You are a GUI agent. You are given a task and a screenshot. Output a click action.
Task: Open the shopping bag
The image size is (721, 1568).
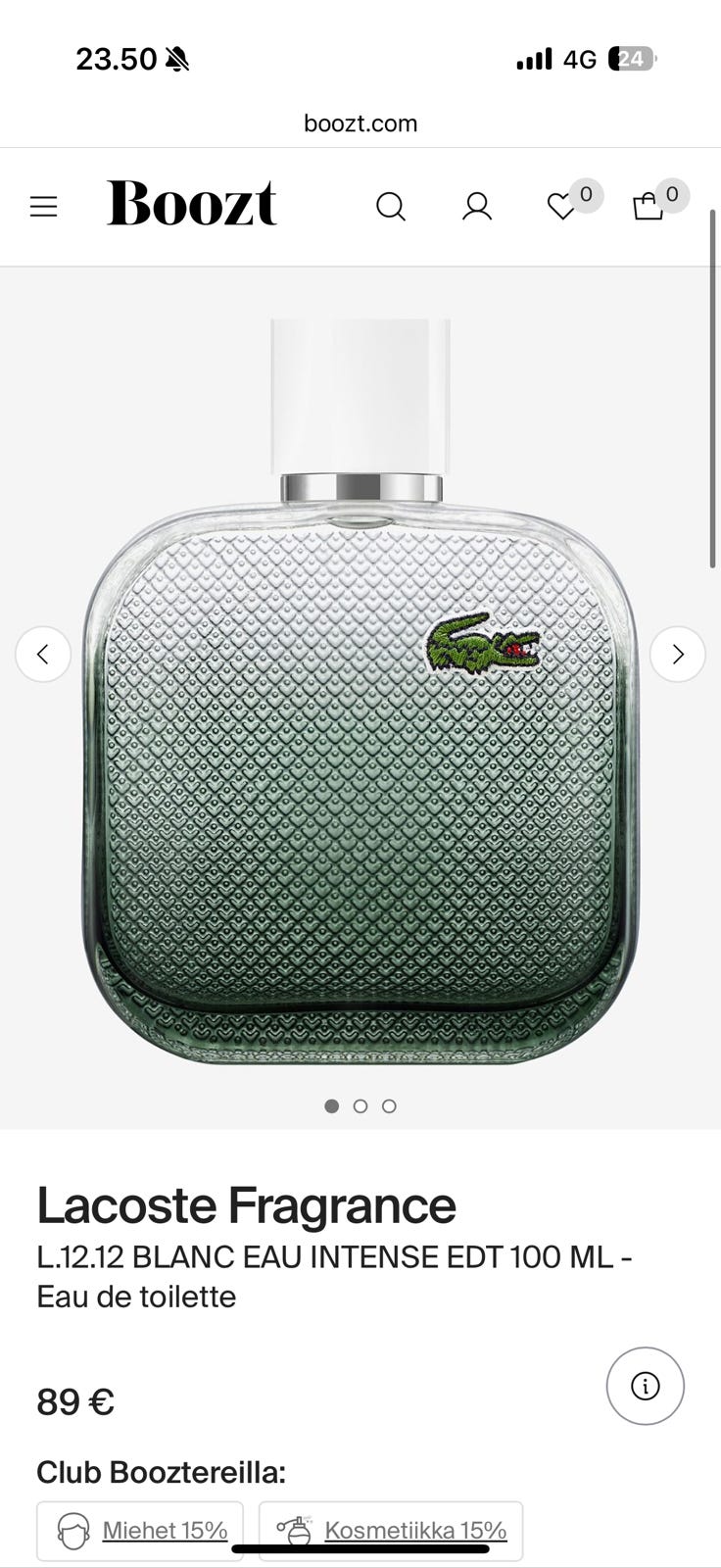648,207
